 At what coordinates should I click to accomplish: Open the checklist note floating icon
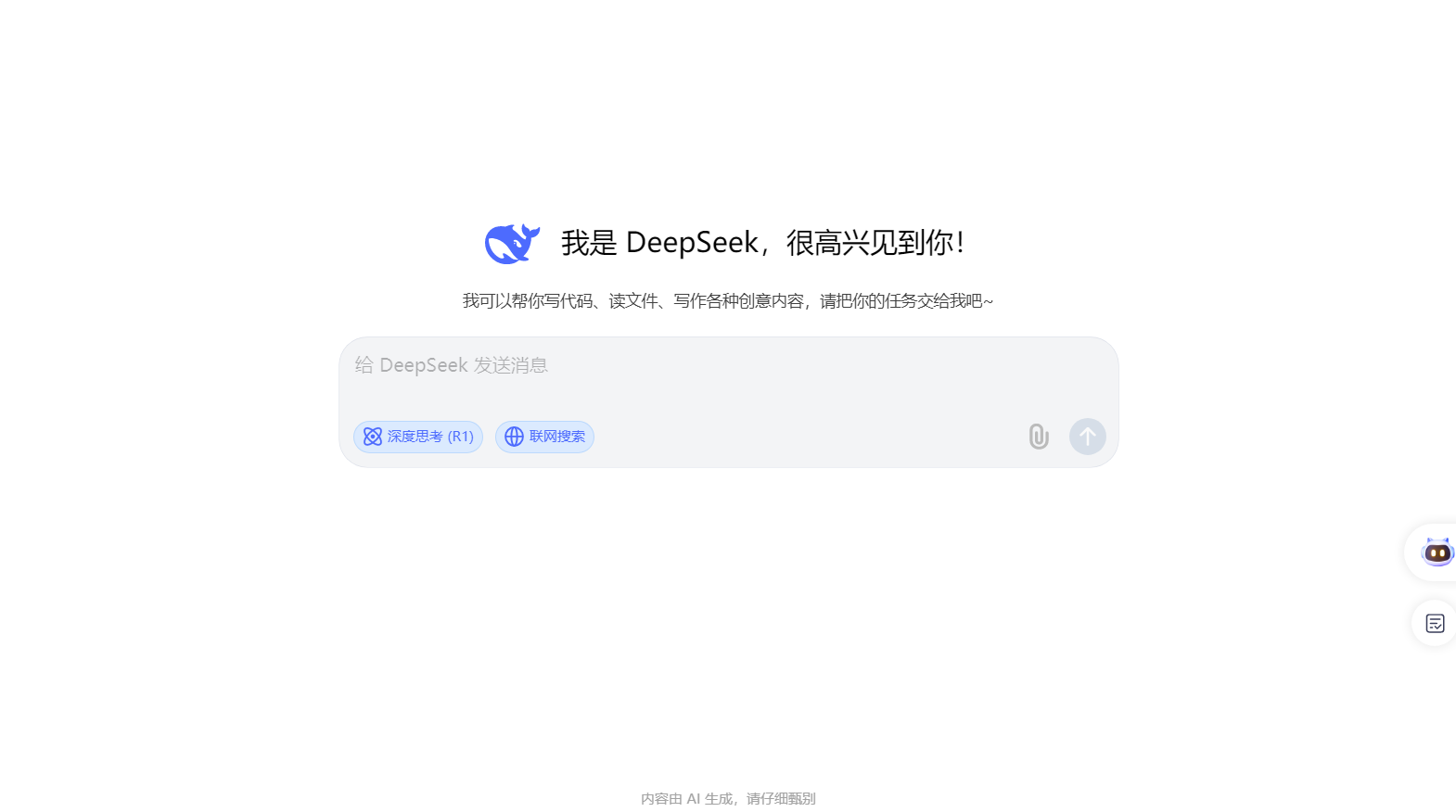tap(1435, 624)
